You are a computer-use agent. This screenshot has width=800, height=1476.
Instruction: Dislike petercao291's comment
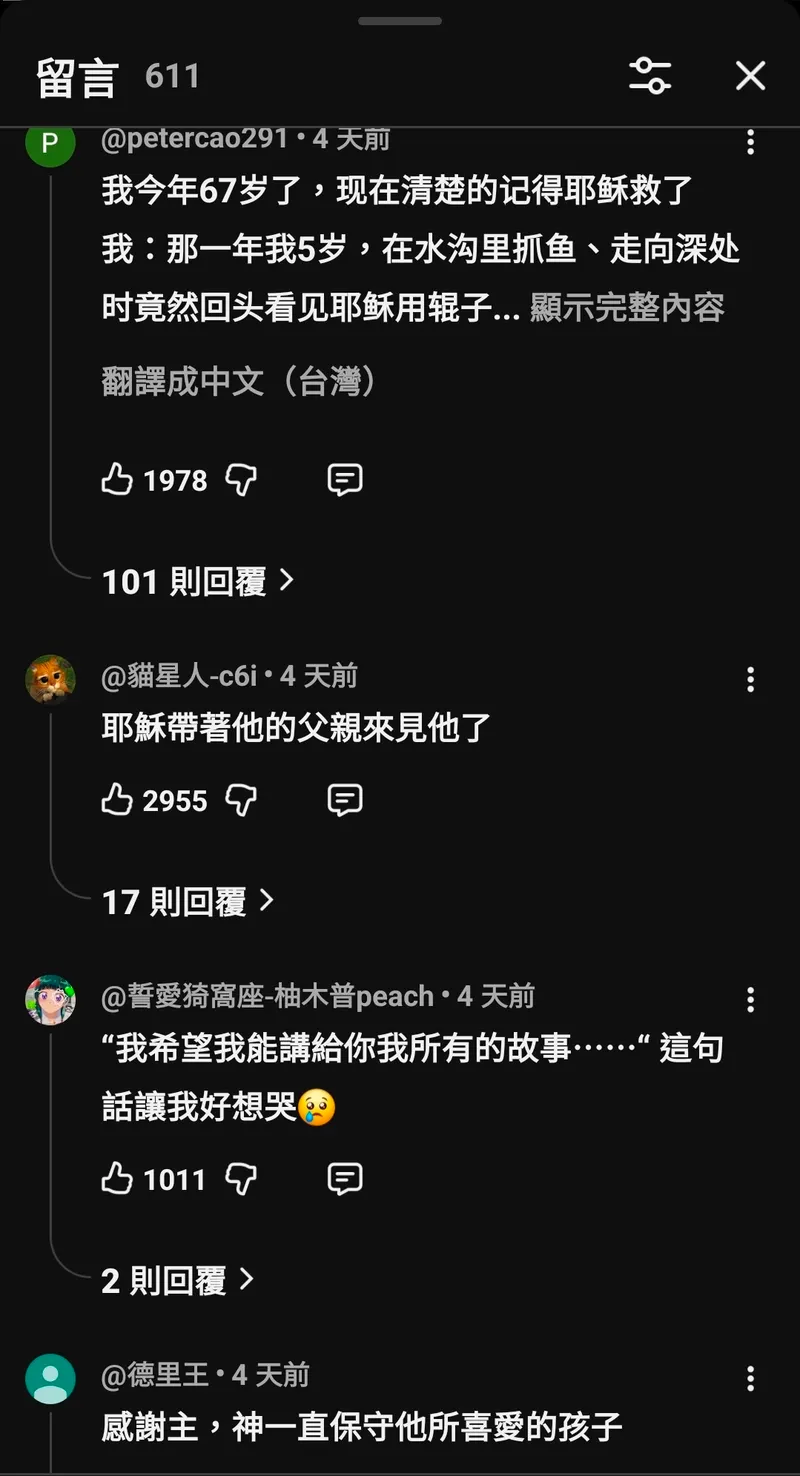241,481
